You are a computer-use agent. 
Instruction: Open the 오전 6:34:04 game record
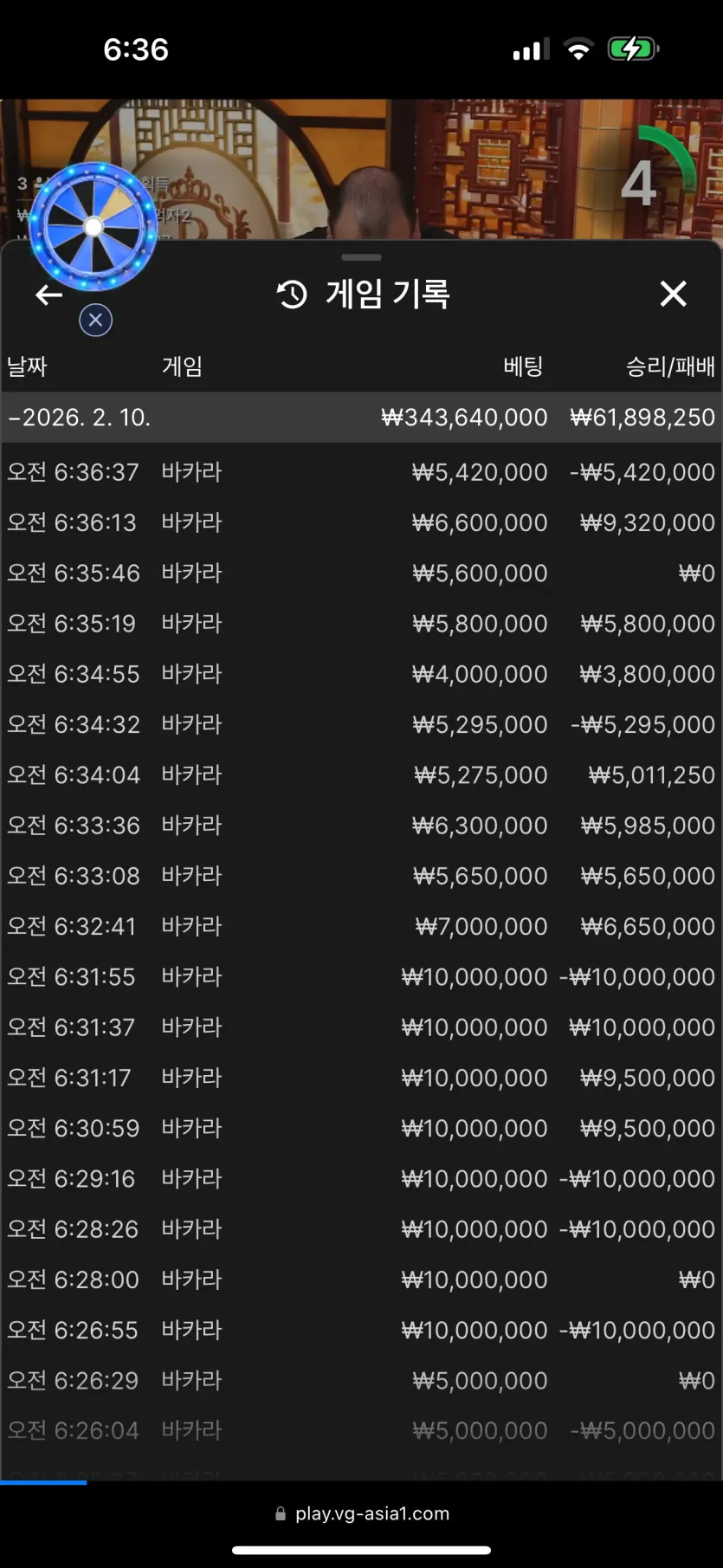point(361,774)
